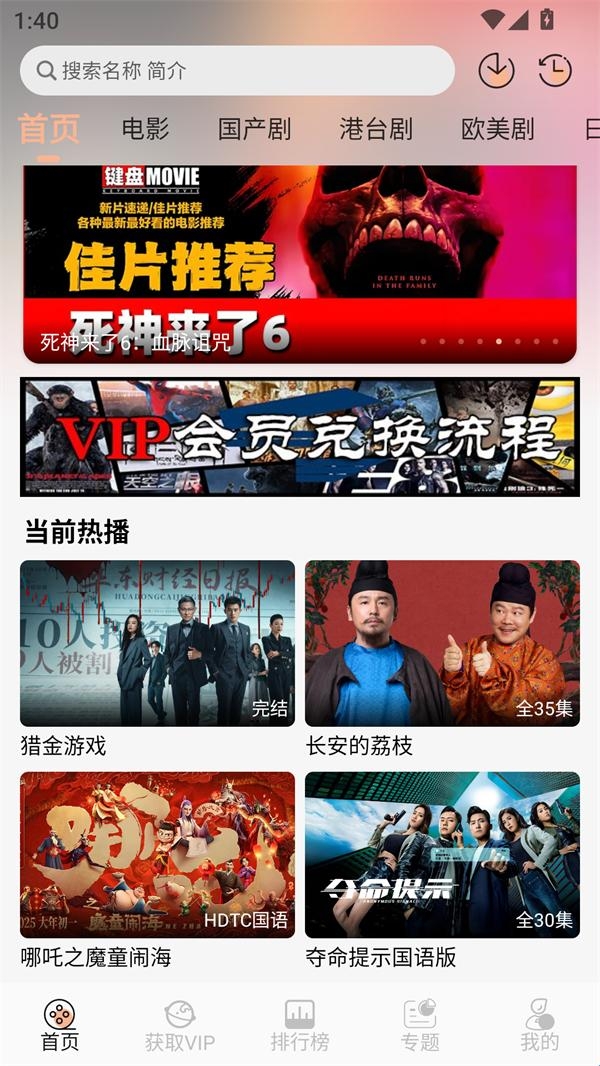This screenshot has width=600, height=1066.
Task: Go to the 我的 profile tab
Action: [x=540, y=1025]
